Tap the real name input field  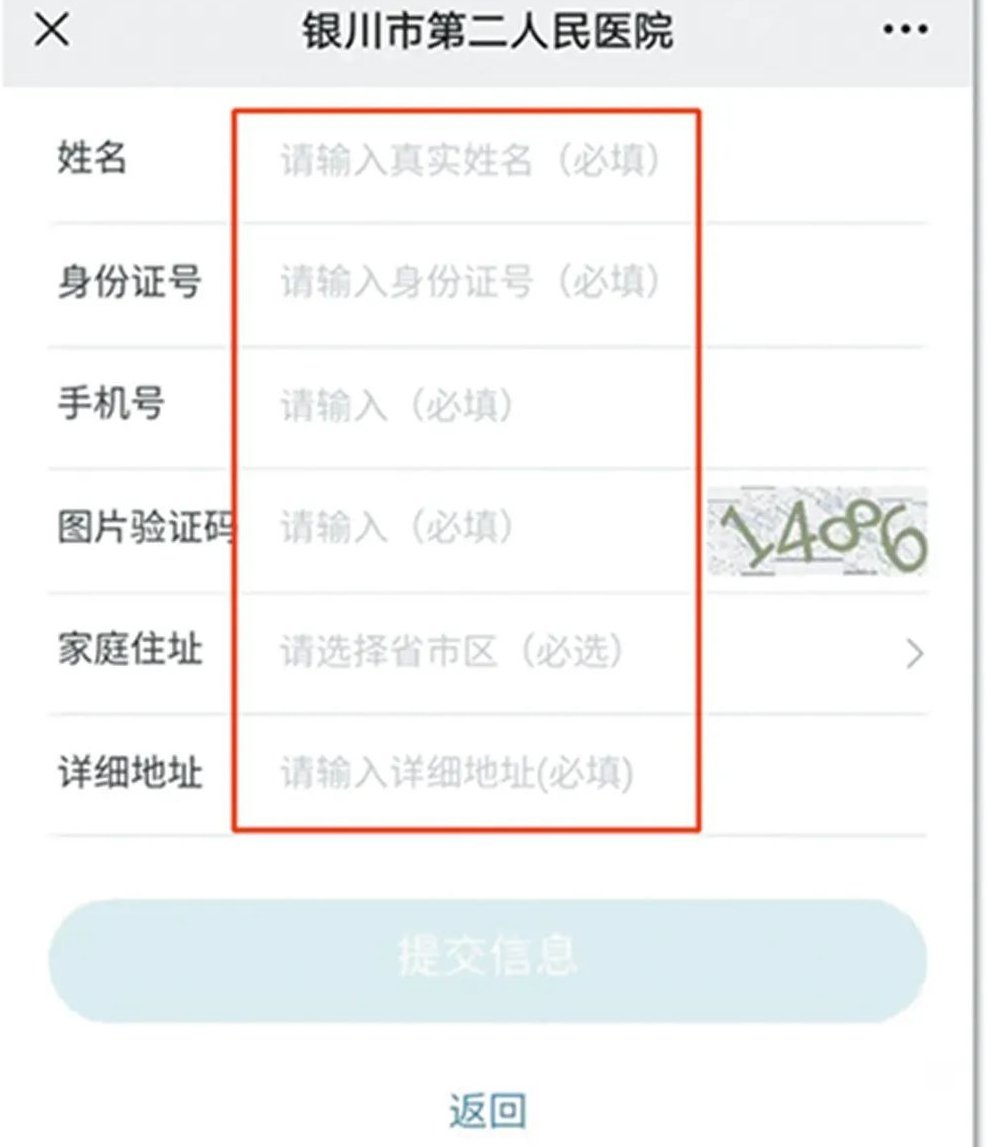pyautogui.click(x=470, y=161)
